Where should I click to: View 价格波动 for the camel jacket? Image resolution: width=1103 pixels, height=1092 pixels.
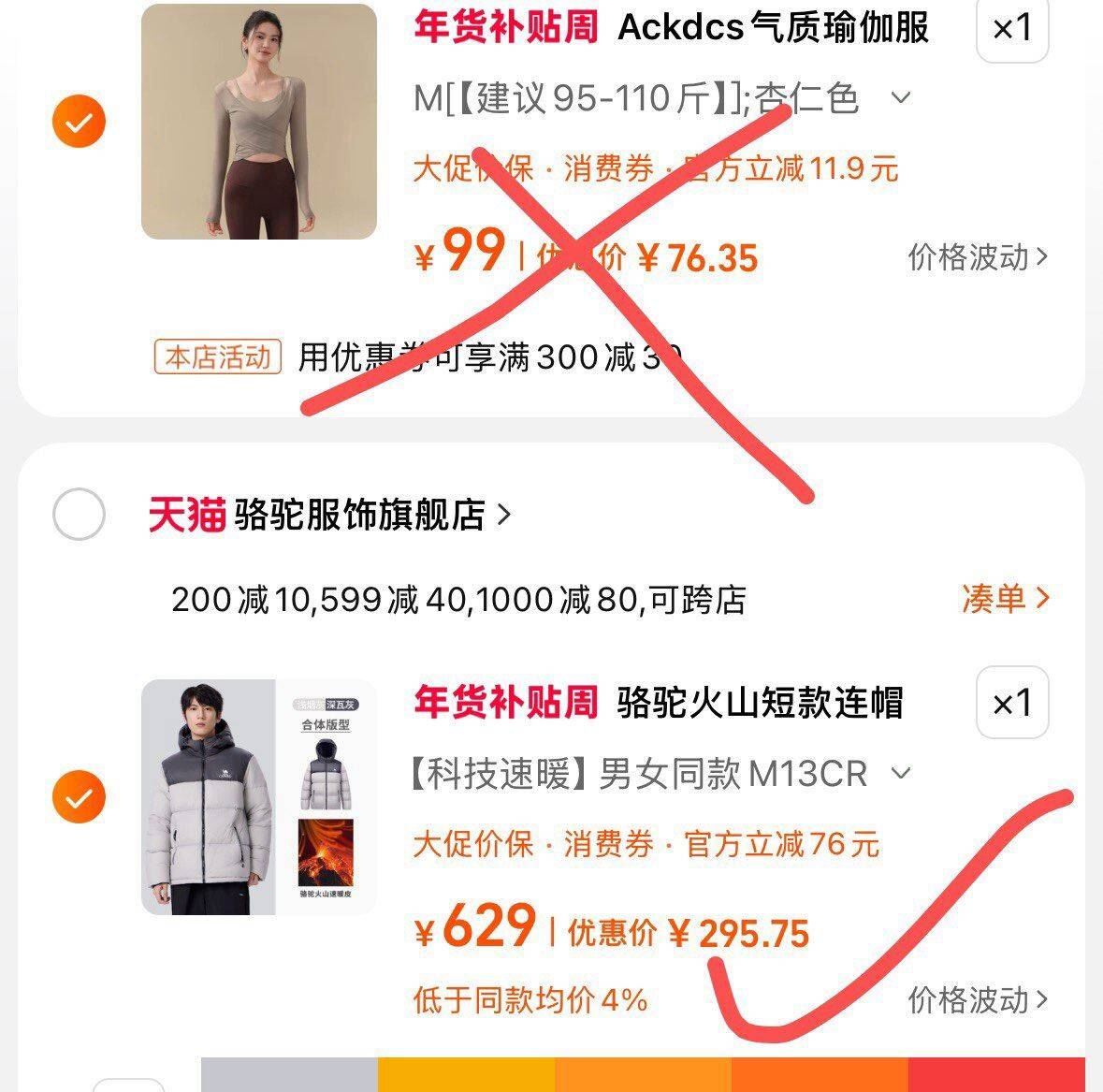tap(978, 999)
